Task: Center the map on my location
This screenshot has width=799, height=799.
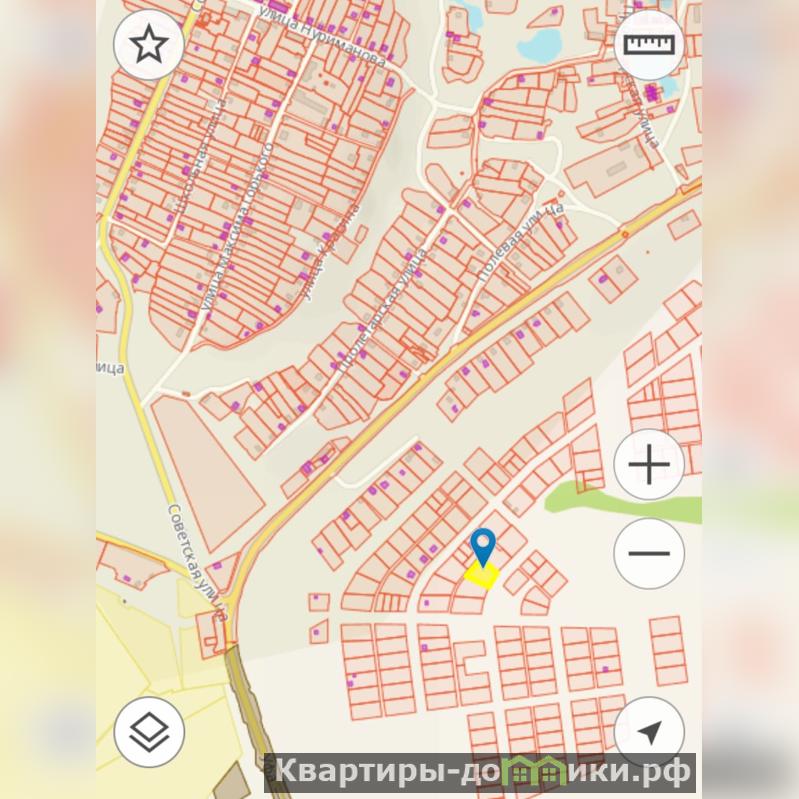Action: pyautogui.click(x=649, y=732)
